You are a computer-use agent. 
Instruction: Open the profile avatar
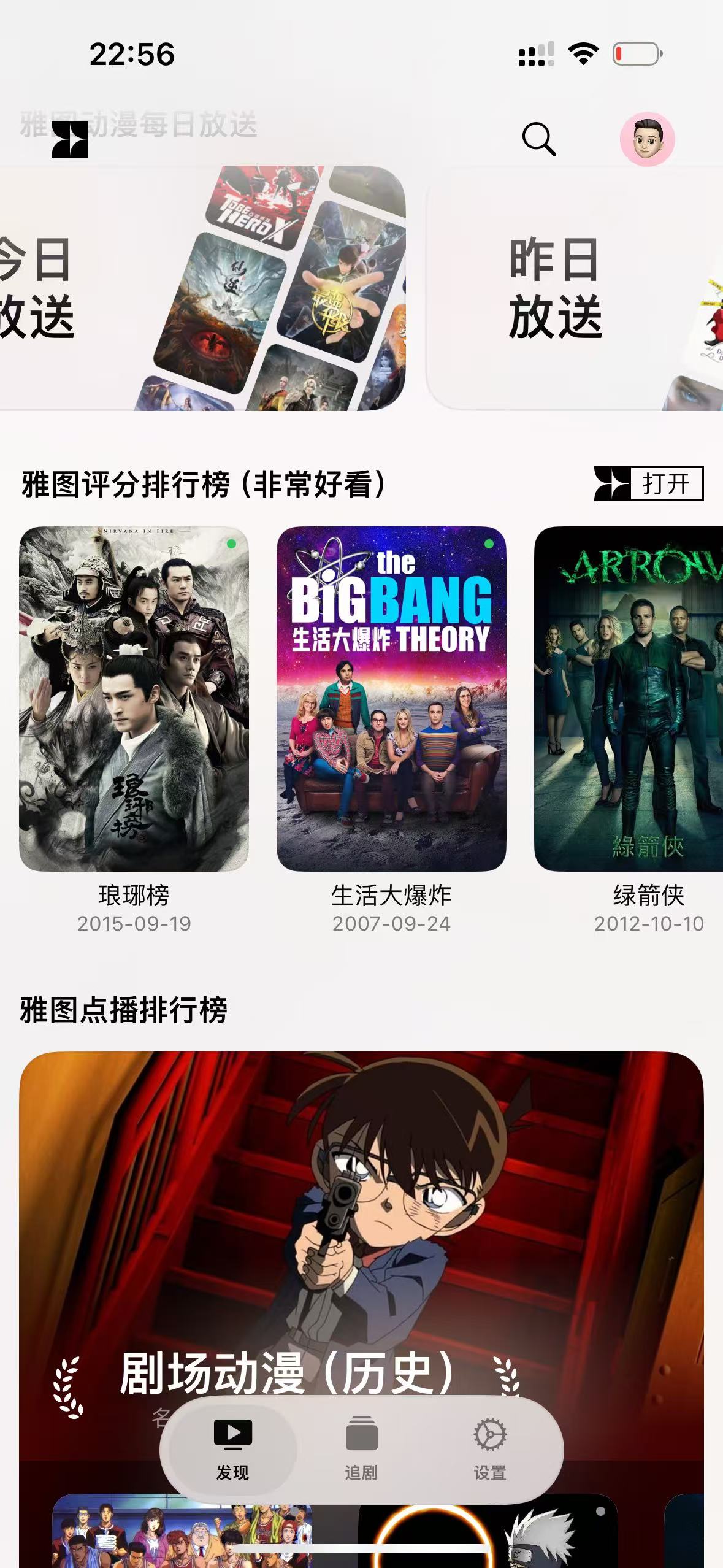pos(647,139)
